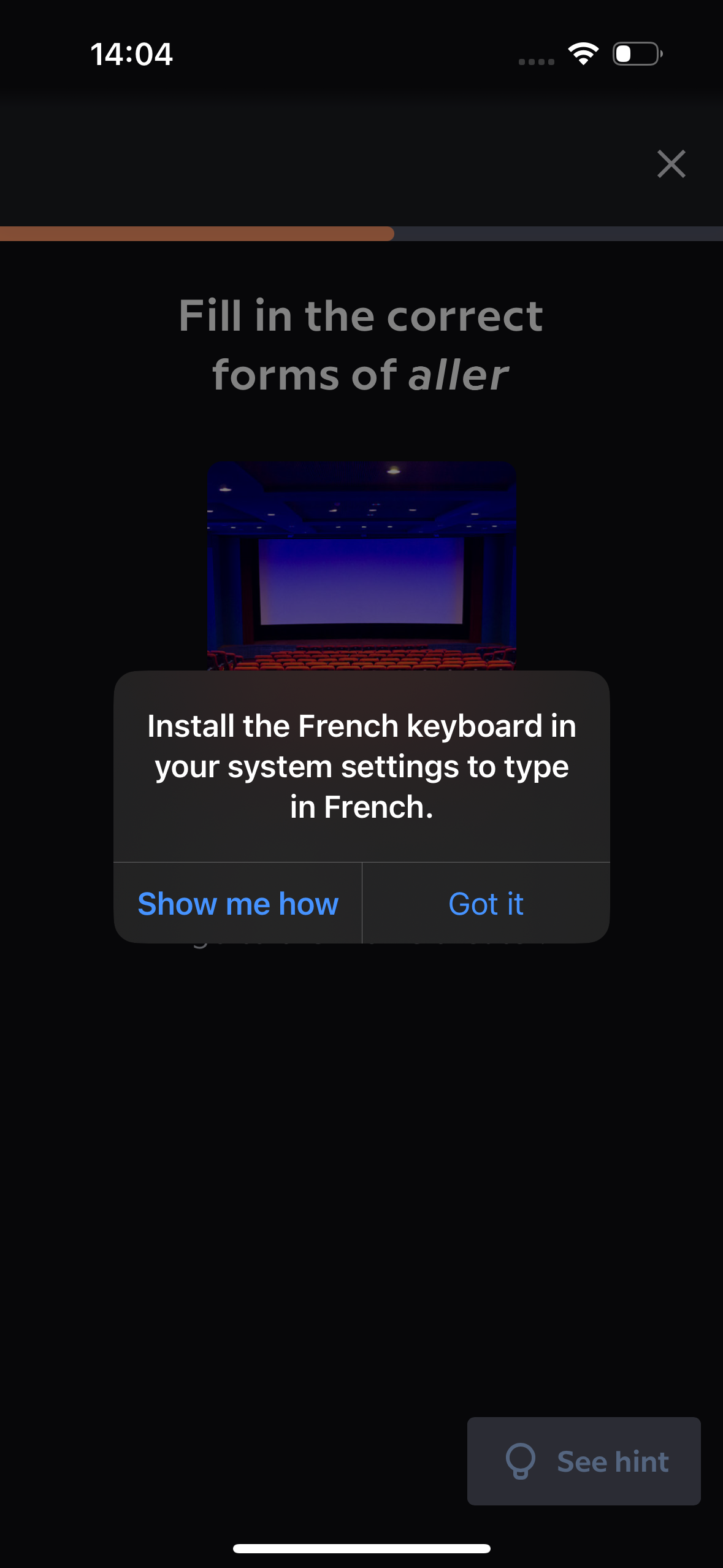Close the lesson with the X icon

pos(671,164)
